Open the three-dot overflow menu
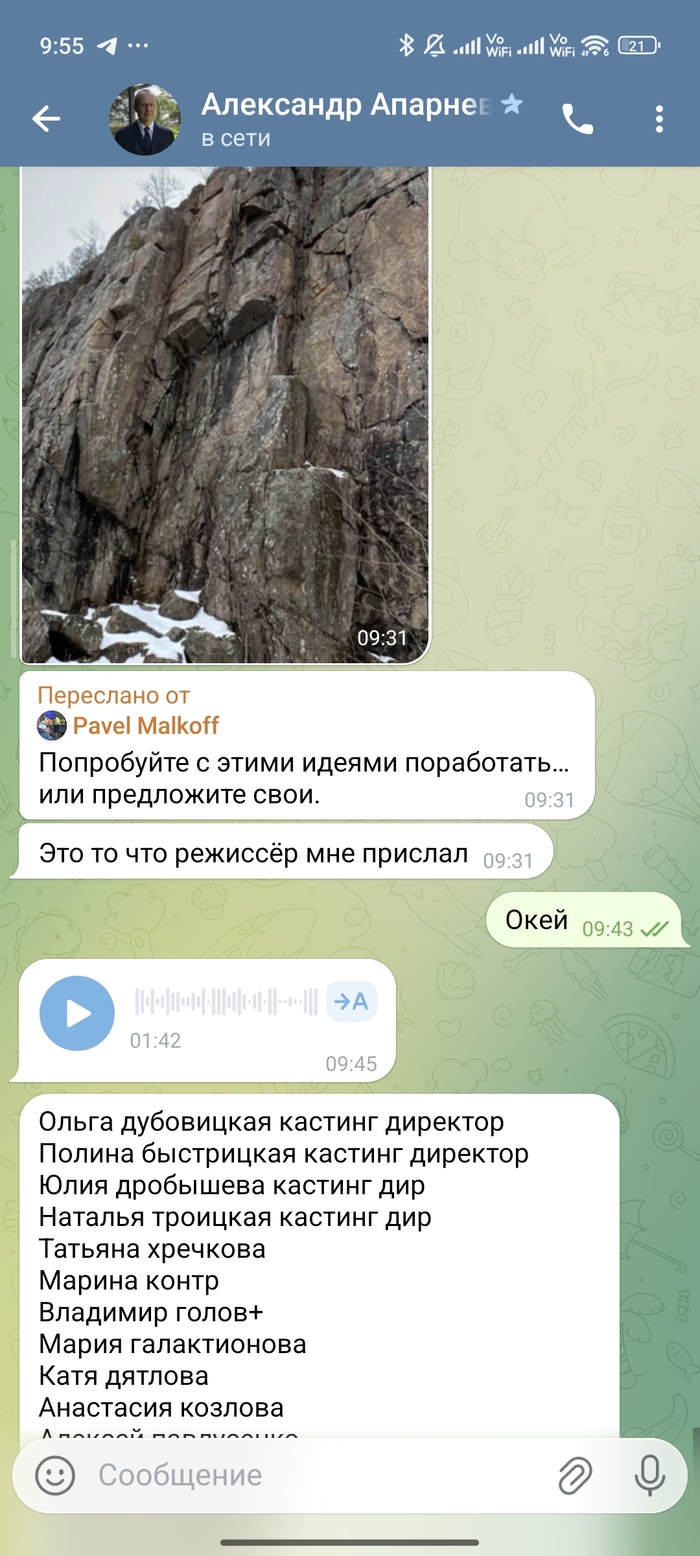700x1556 pixels. click(x=659, y=119)
